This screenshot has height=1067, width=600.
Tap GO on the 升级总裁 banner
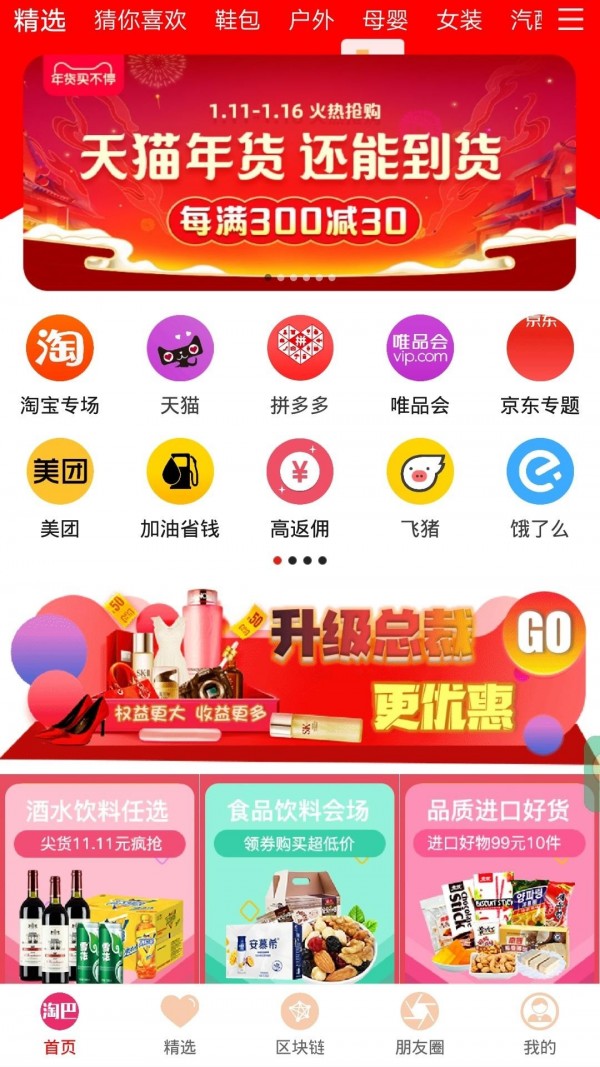[543, 632]
